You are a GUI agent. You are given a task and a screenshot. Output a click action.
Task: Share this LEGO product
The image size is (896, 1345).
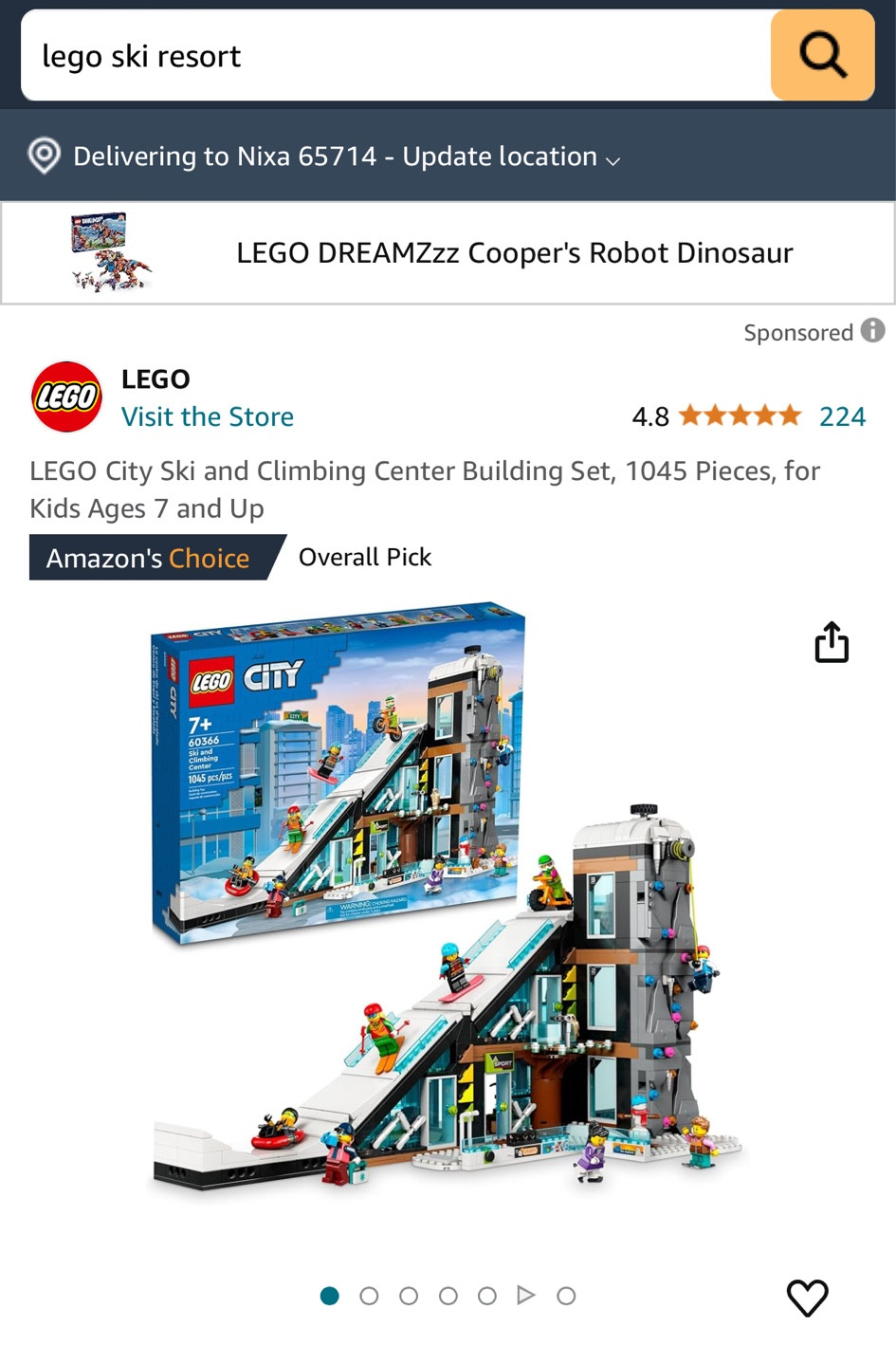coord(832,642)
